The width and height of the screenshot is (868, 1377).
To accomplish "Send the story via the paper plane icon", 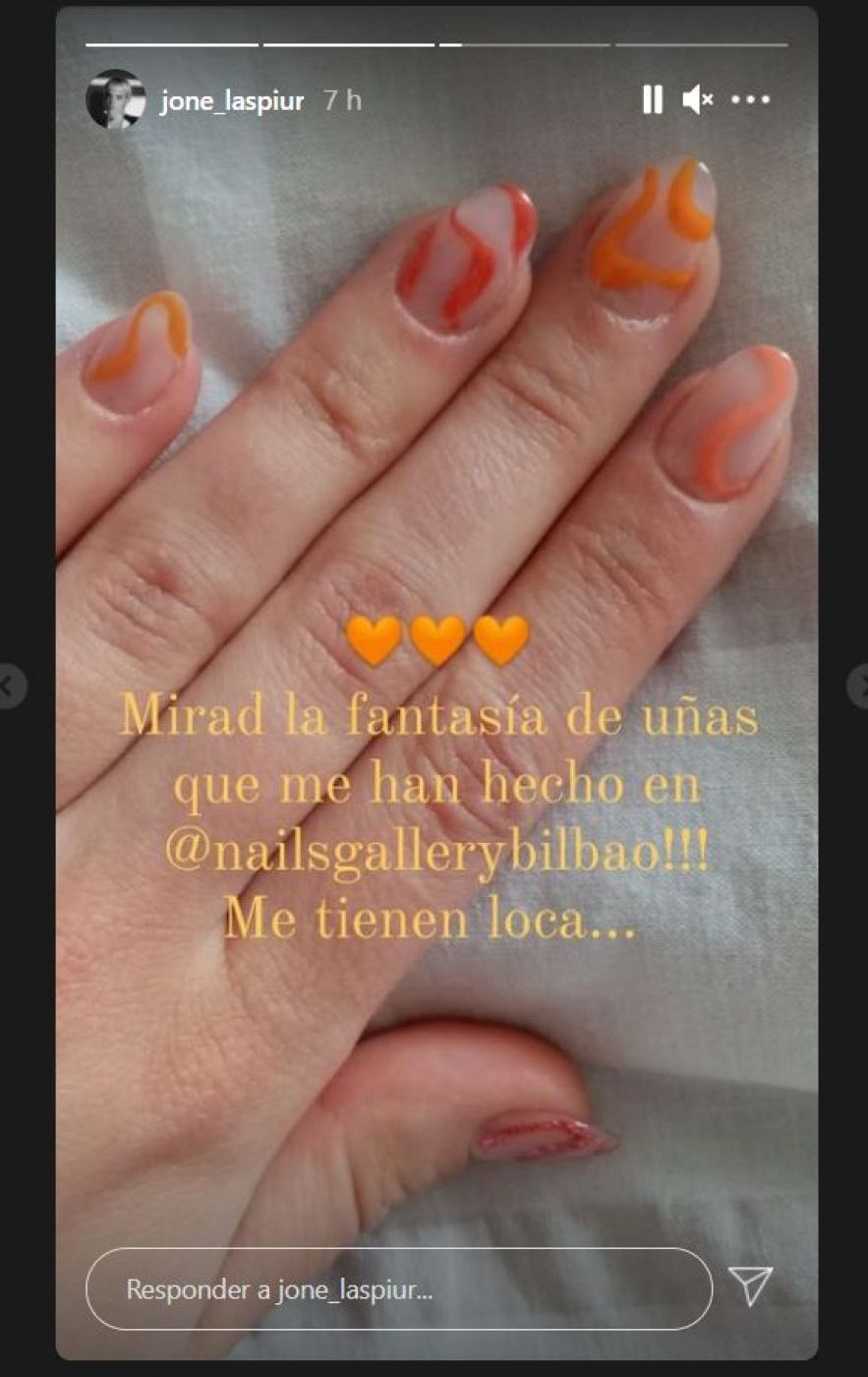I will 750,1286.
